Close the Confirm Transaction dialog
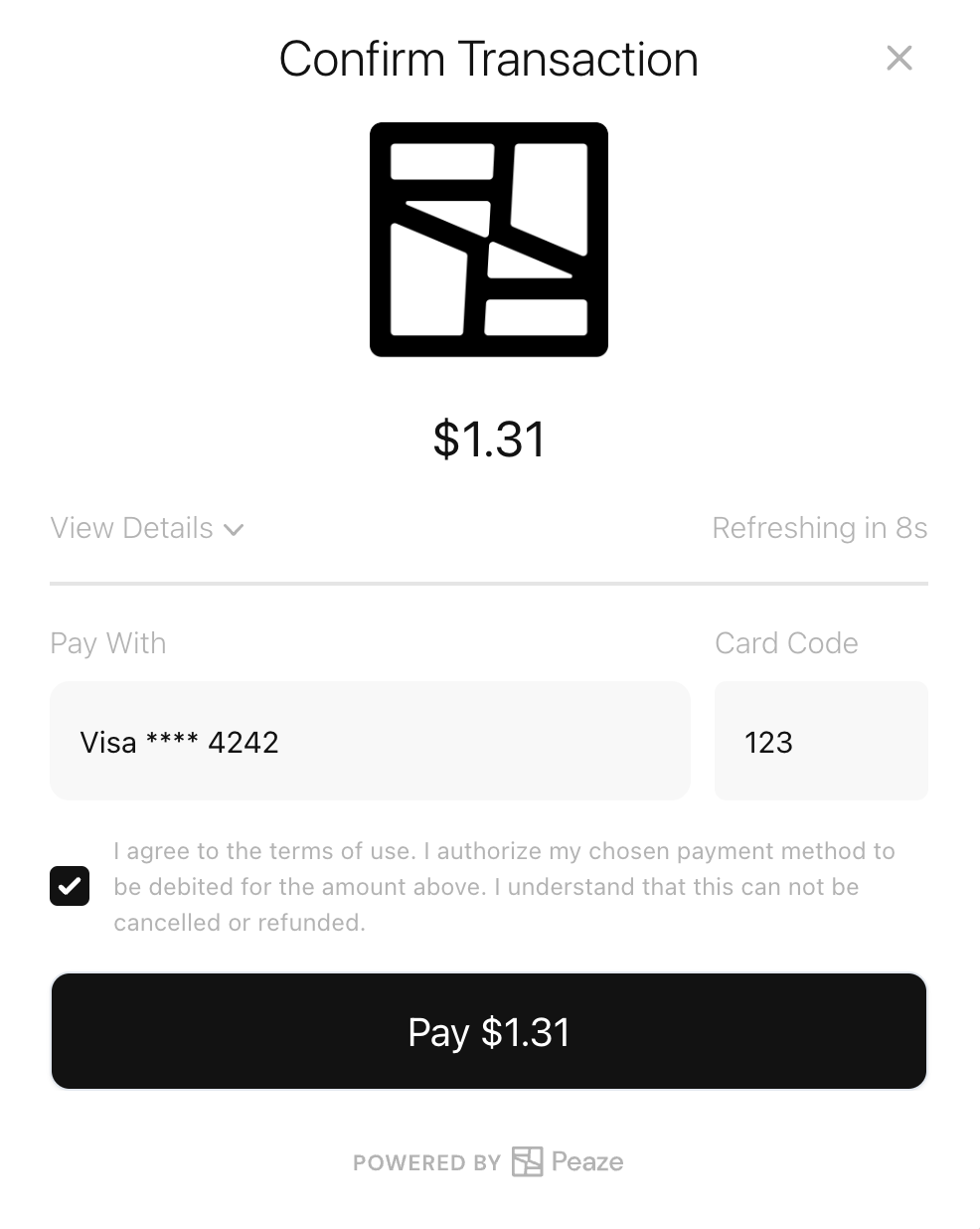Screen dimensions: 980x1229 [x=898, y=59]
